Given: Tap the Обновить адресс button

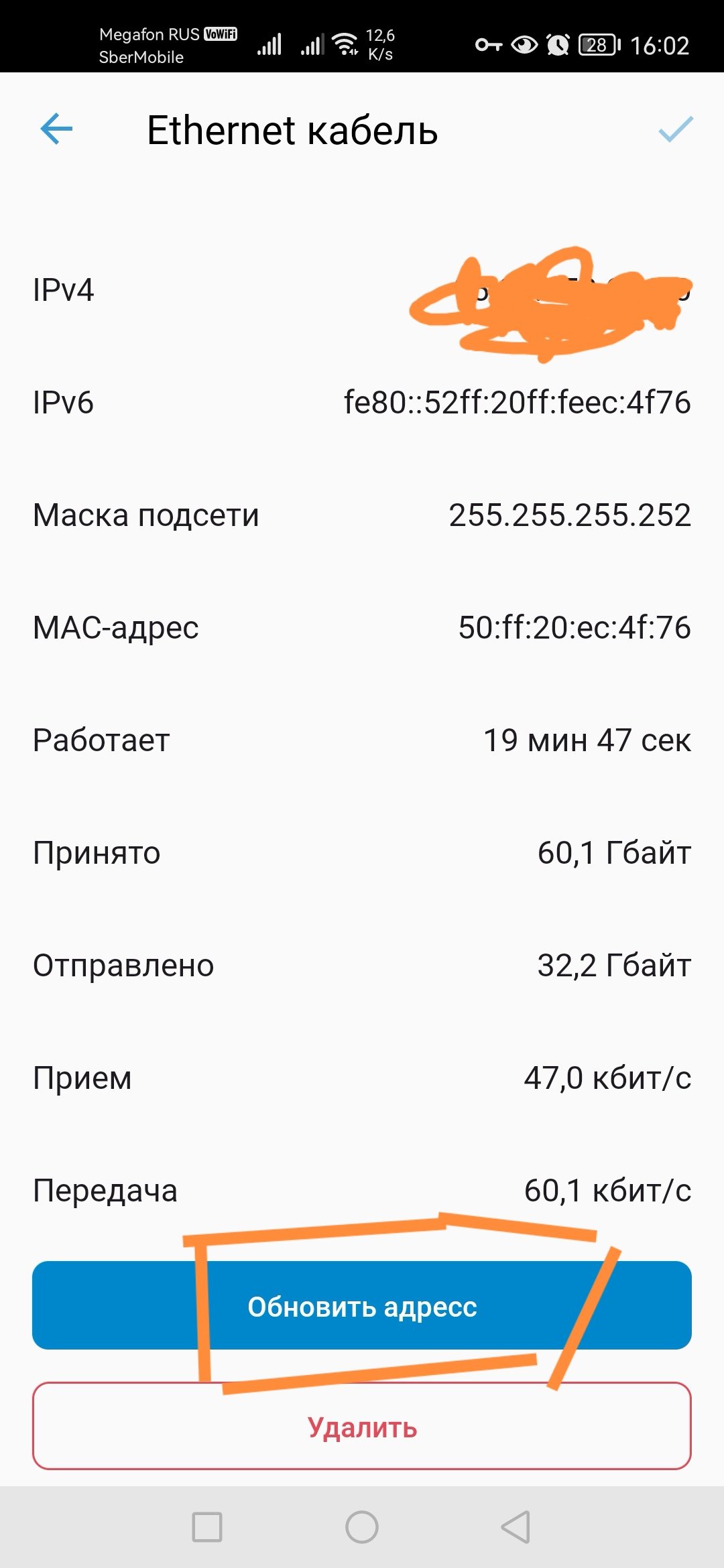Looking at the screenshot, I should pos(362,1305).
